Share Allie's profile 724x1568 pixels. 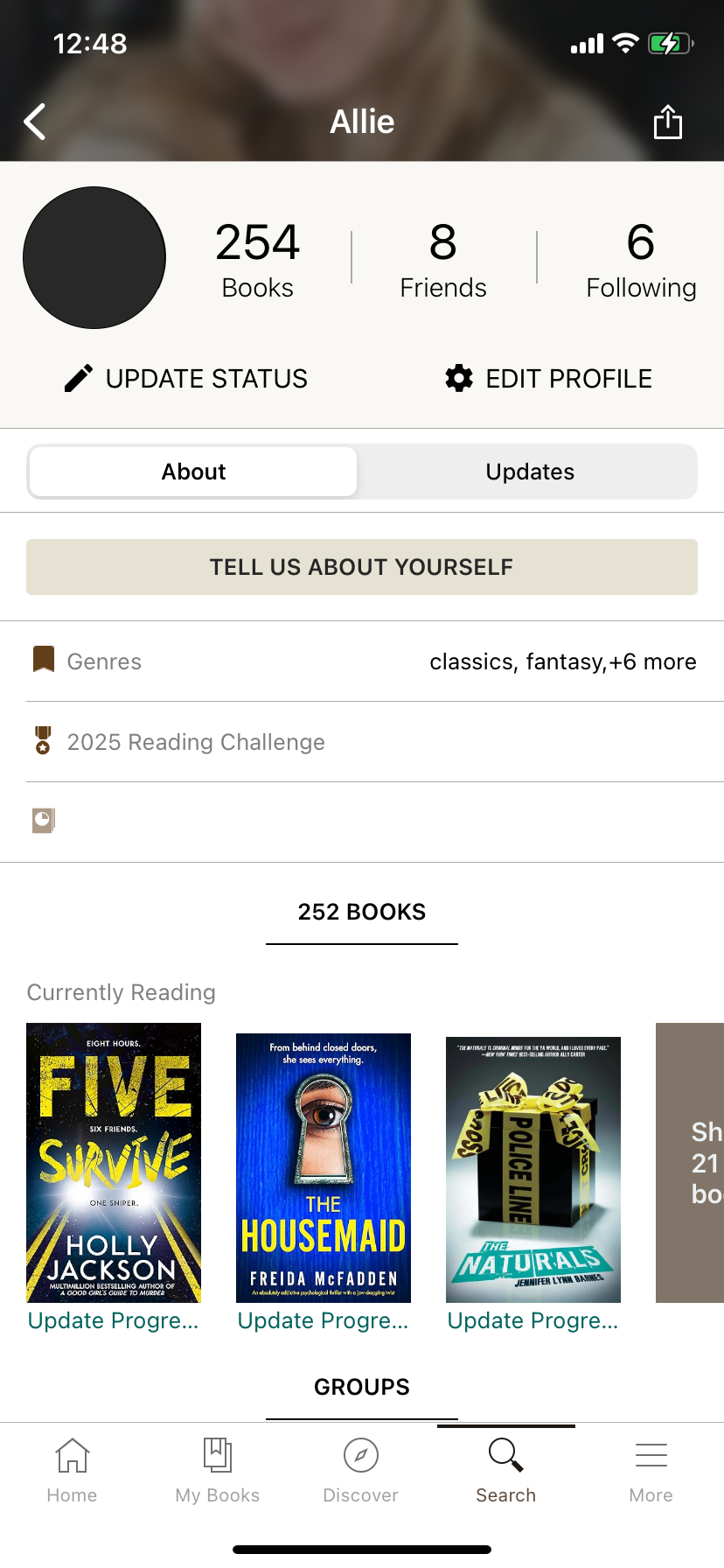(x=667, y=122)
